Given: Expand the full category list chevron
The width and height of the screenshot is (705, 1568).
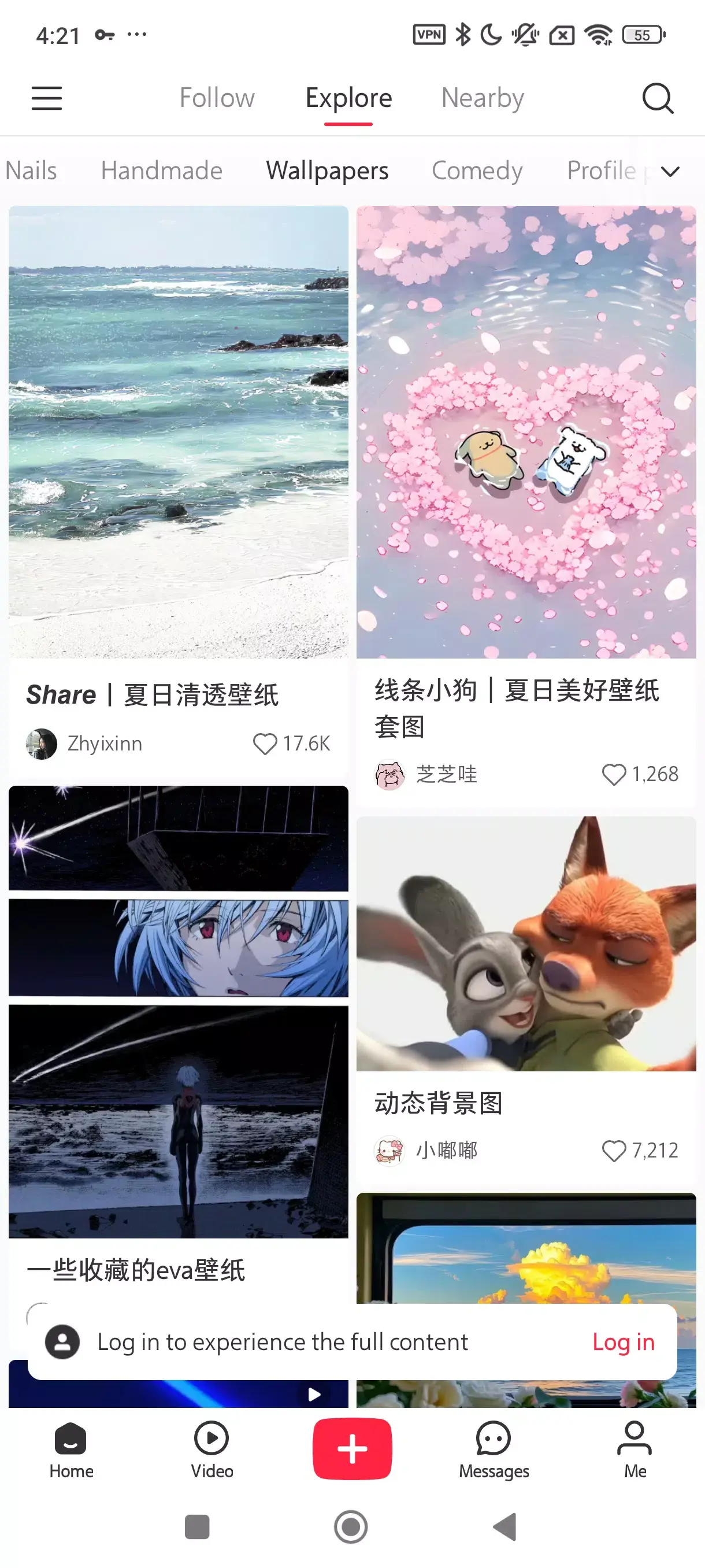Looking at the screenshot, I should [670, 171].
